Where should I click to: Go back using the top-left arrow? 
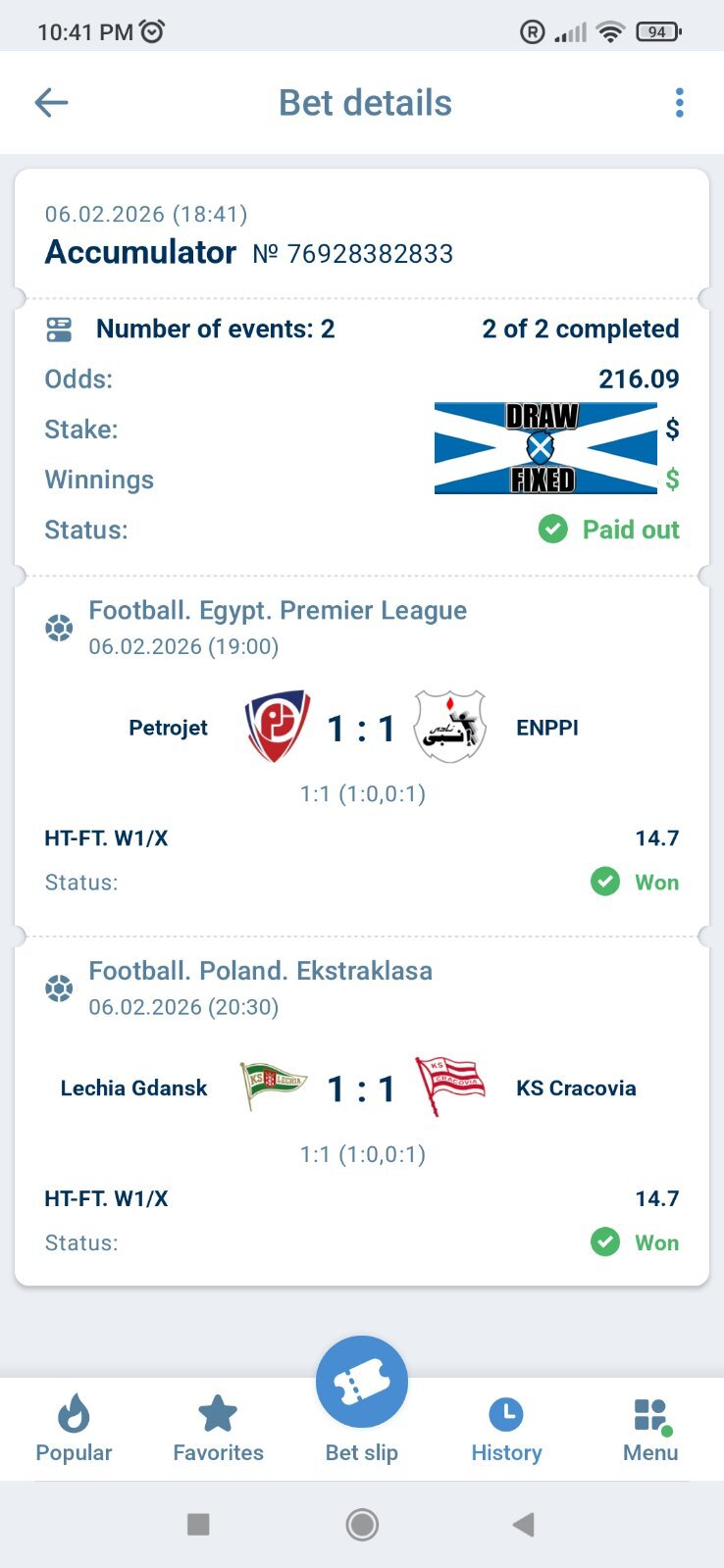click(51, 102)
